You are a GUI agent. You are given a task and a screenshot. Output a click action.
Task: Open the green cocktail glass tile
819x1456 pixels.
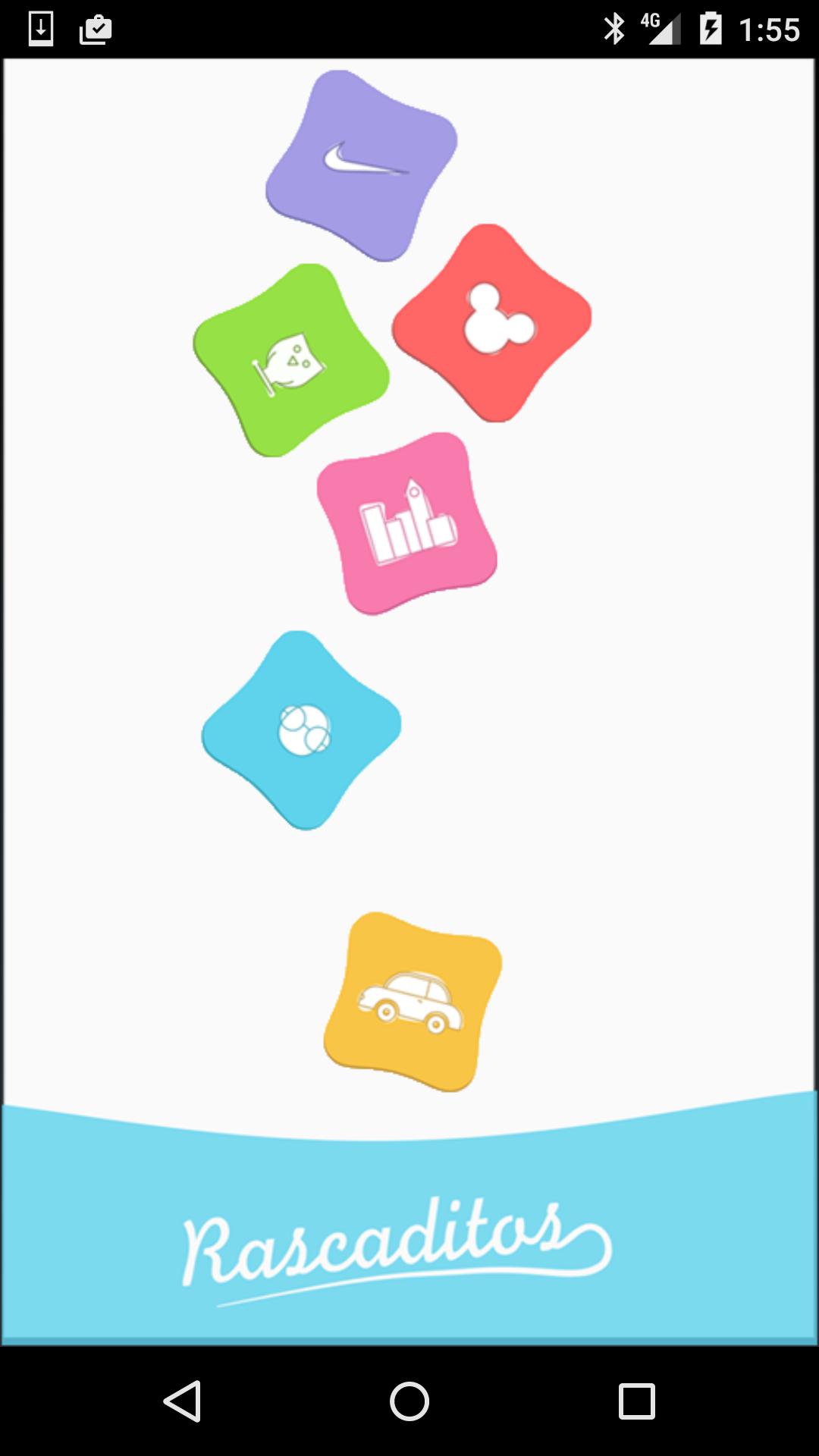pyautogui.click(x=291, y=361)
